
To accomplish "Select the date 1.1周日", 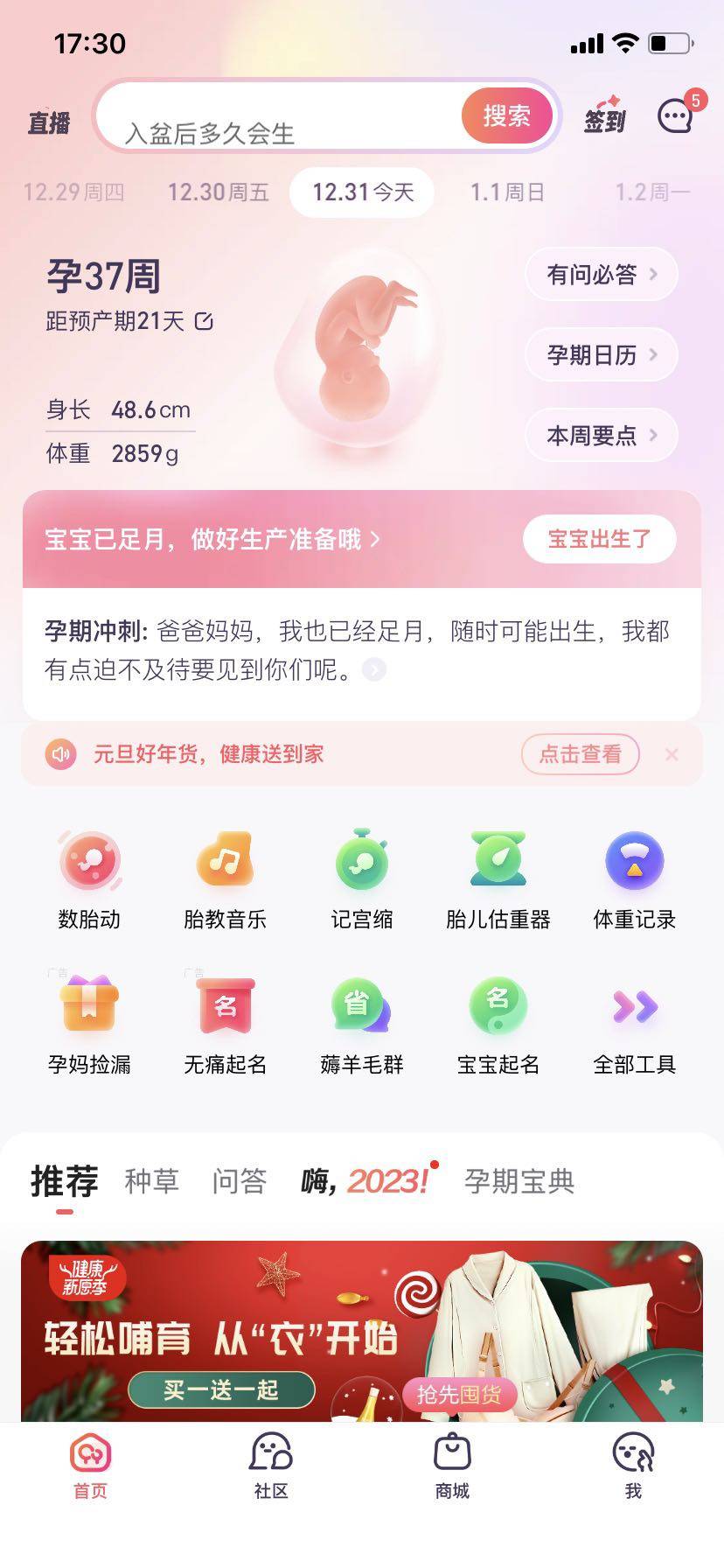I will [507, 192].
